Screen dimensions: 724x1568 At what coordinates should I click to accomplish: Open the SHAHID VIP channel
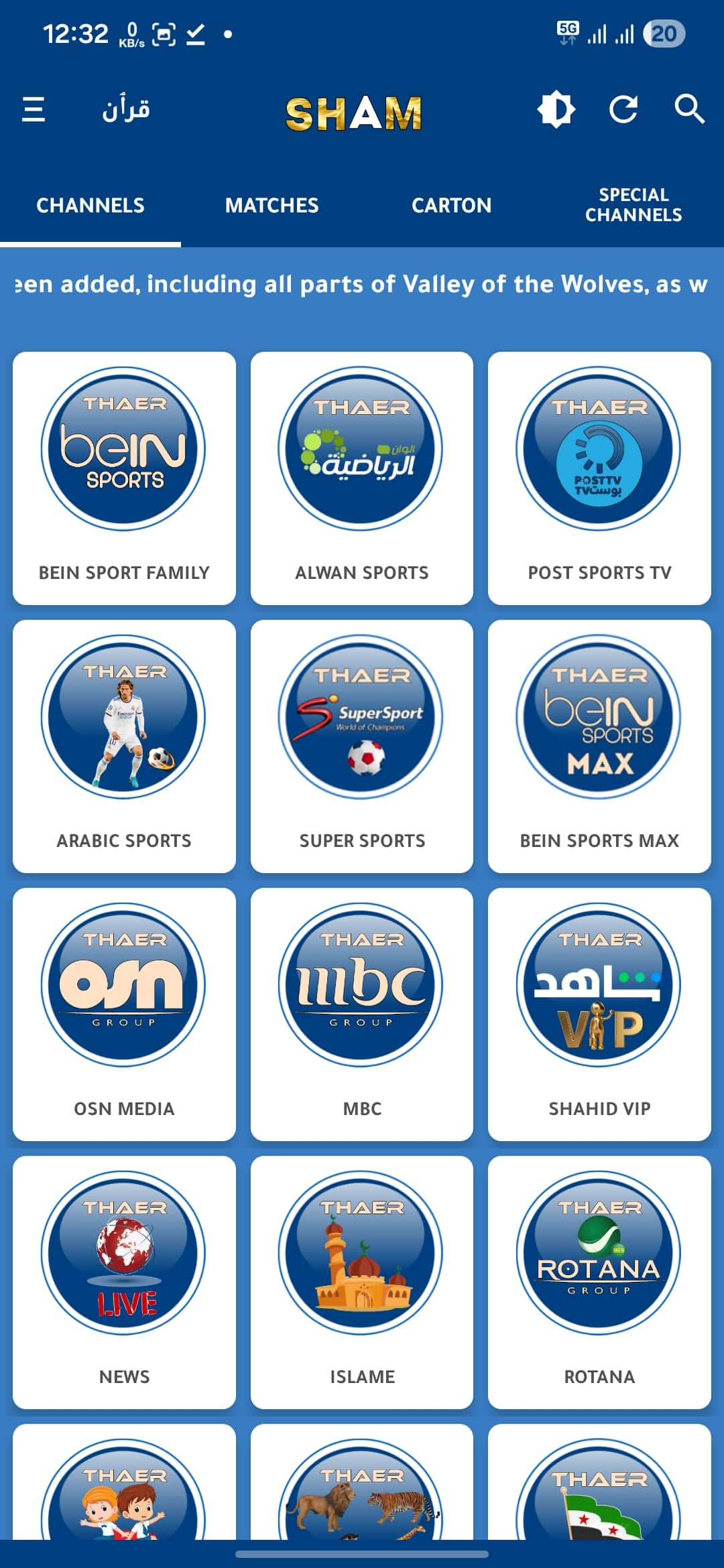600,985
